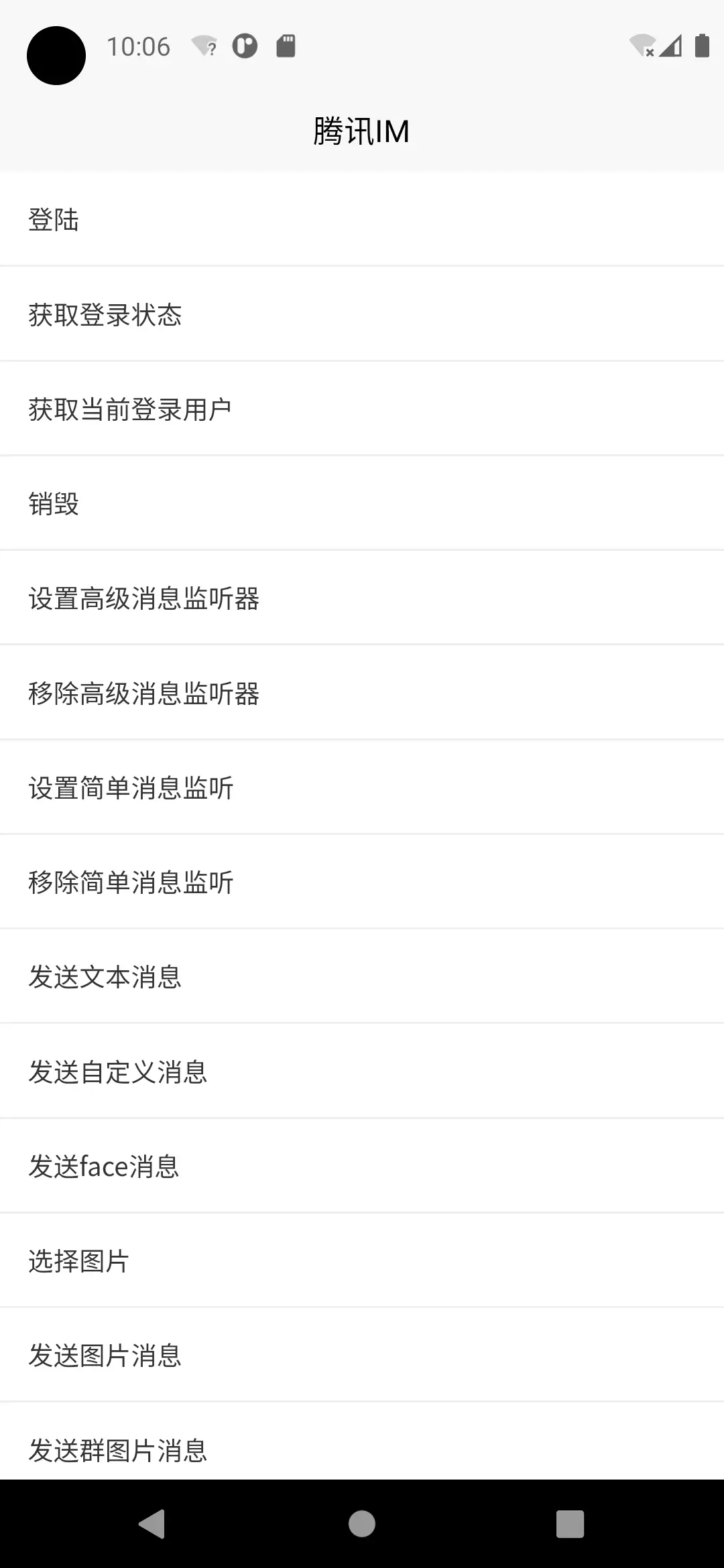The height and width of the screenshot is (1568, 724).
Task: Select 获取当前登录用户
Action: coord(362,409)
